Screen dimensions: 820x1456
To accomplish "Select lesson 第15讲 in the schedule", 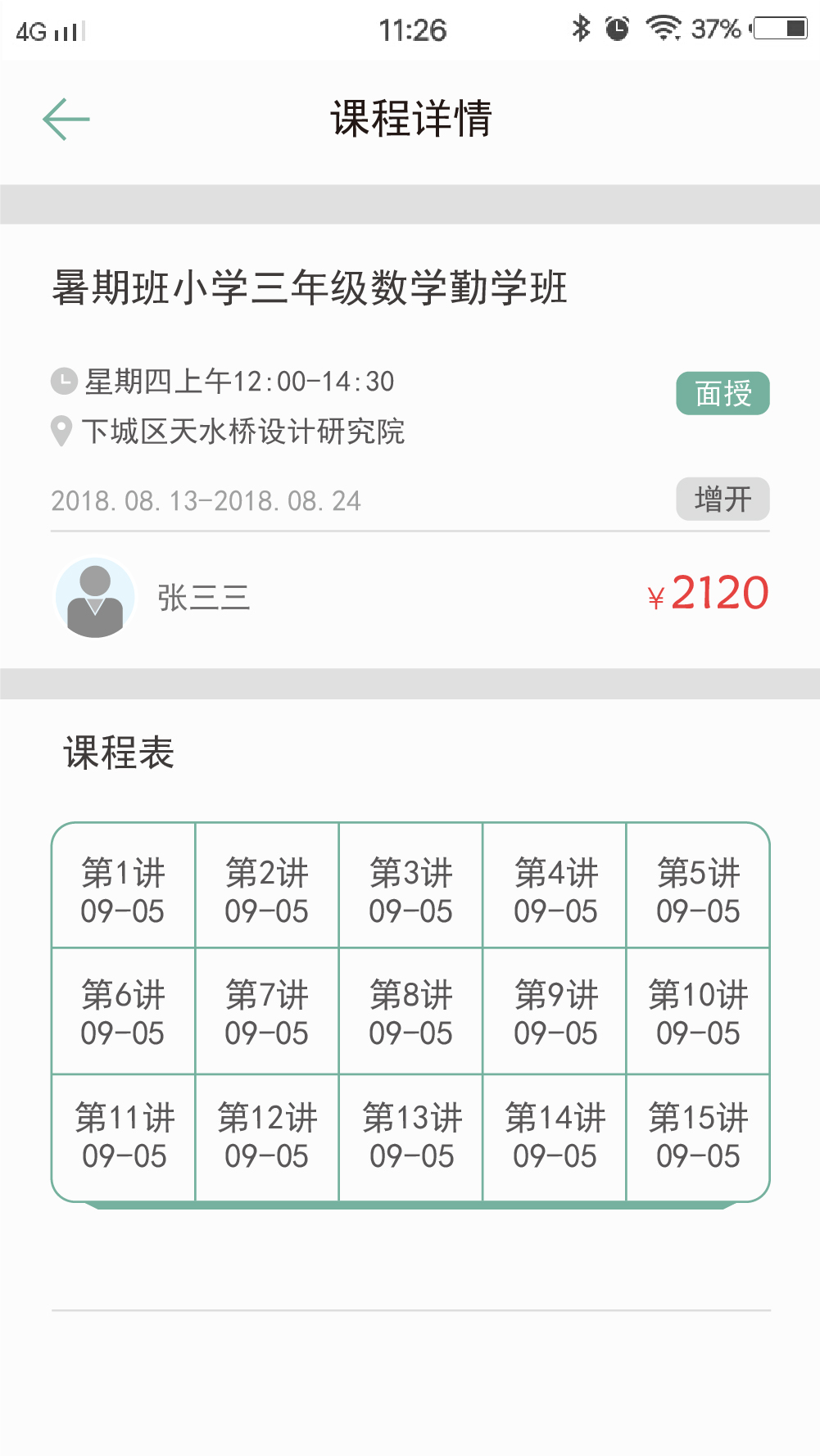I will click(x=699, y=1137).
